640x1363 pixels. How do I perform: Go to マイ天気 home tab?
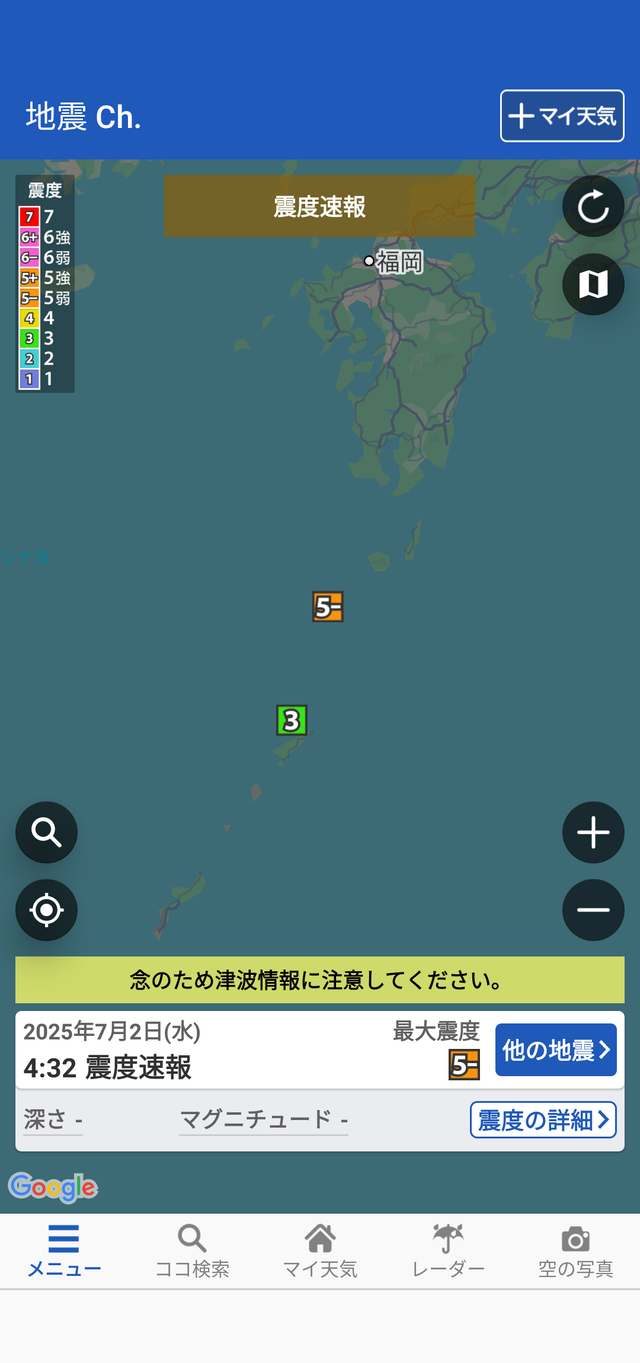(320, 1252)
